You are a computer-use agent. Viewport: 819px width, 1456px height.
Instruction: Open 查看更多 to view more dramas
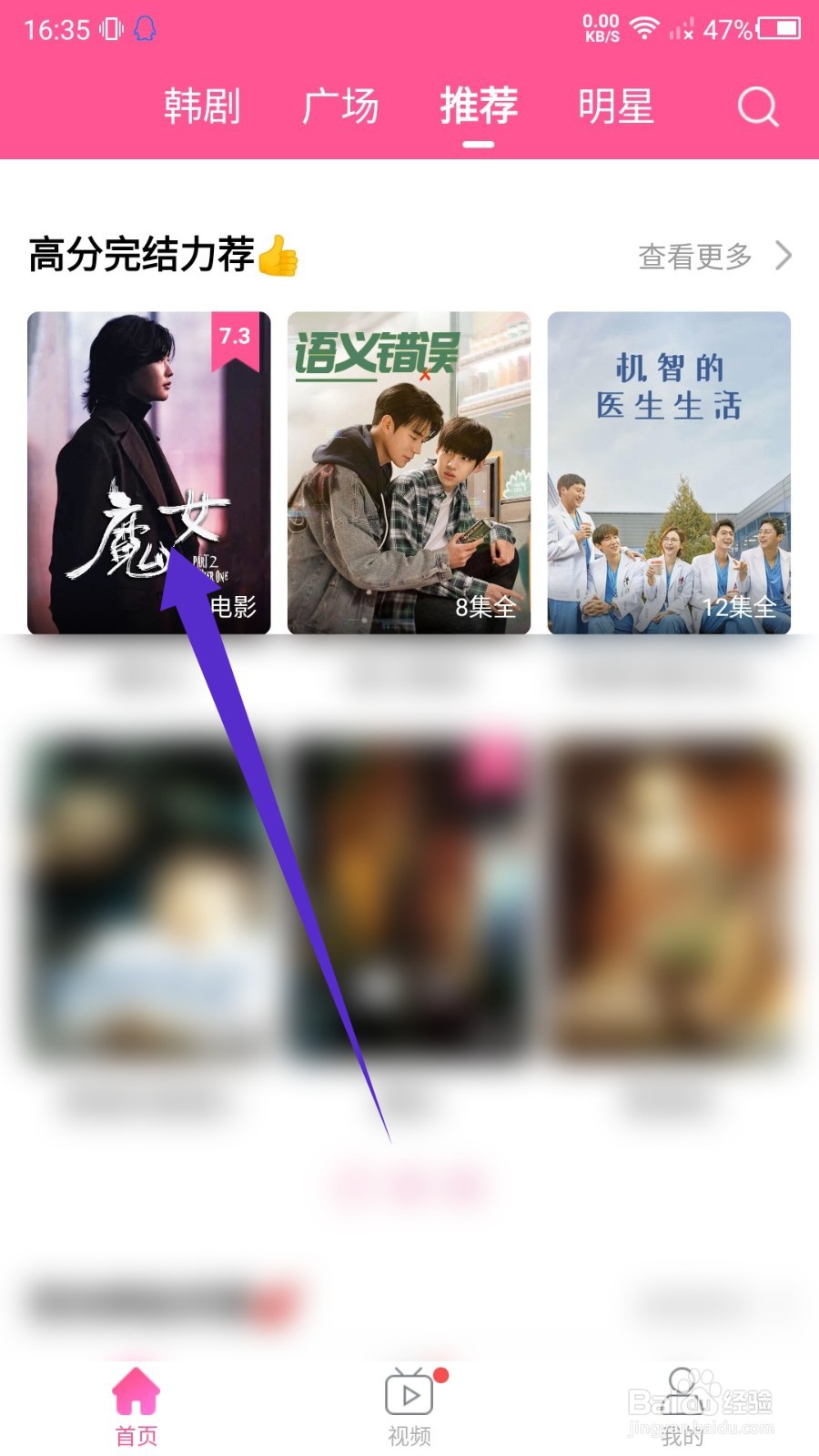pos(693,258)
